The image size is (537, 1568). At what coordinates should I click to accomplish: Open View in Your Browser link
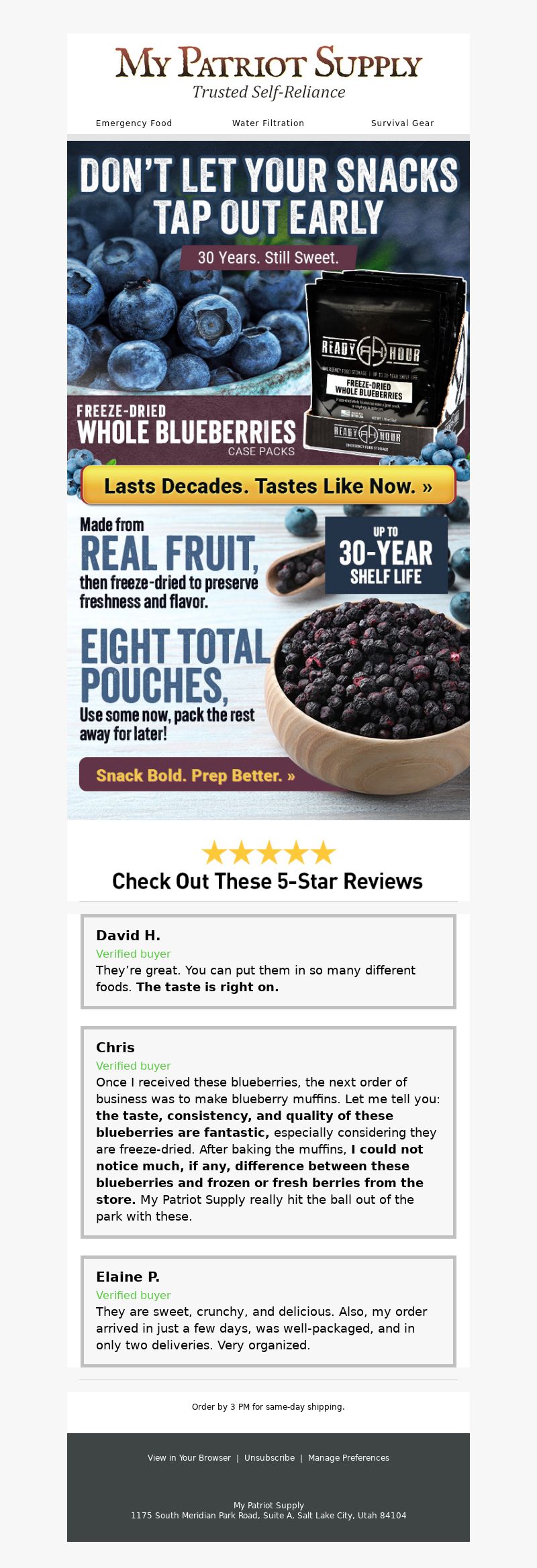pyautogui.click(x=189, y=1457)
